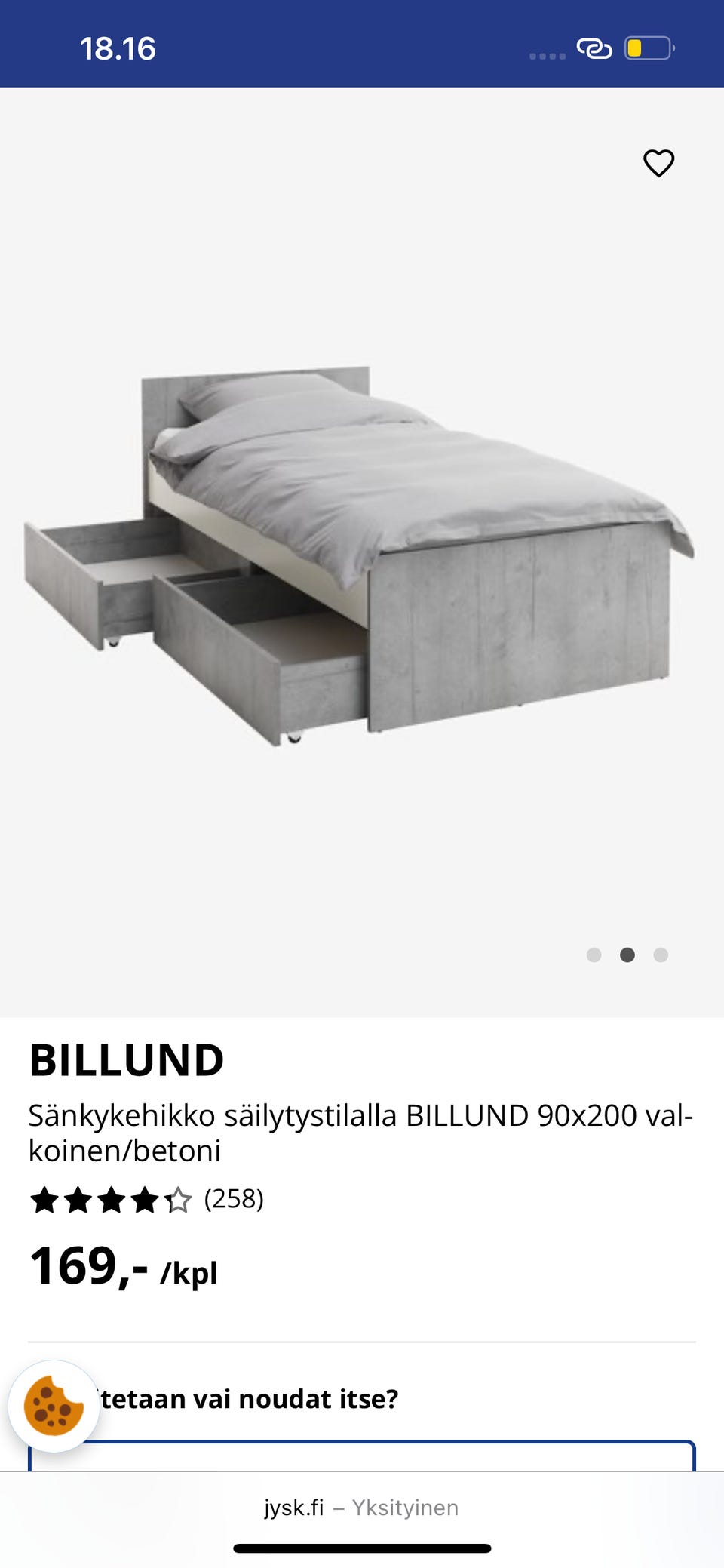Tap the four-star rating bar
The image size is (724, 1568).
pos(110,1201)
